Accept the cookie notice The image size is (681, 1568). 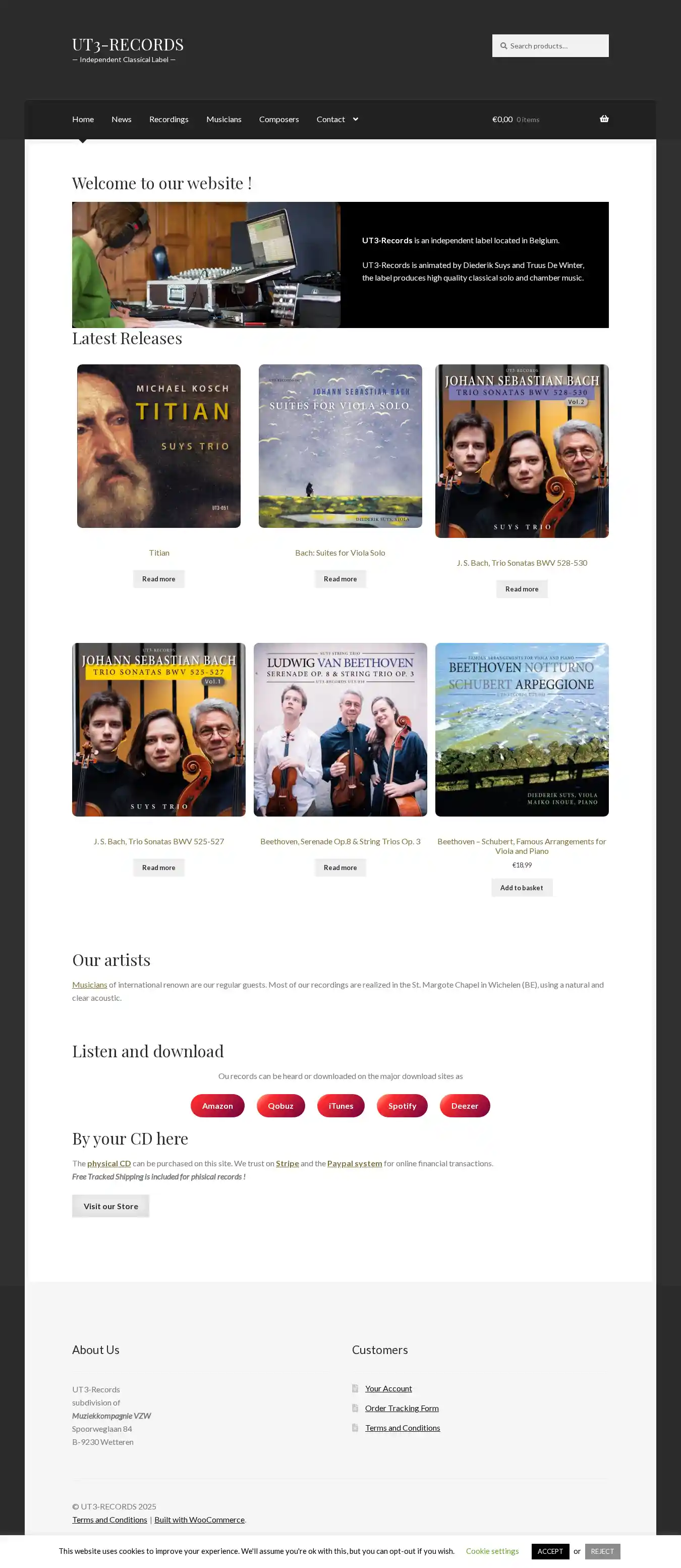[x=549, y=1551]
